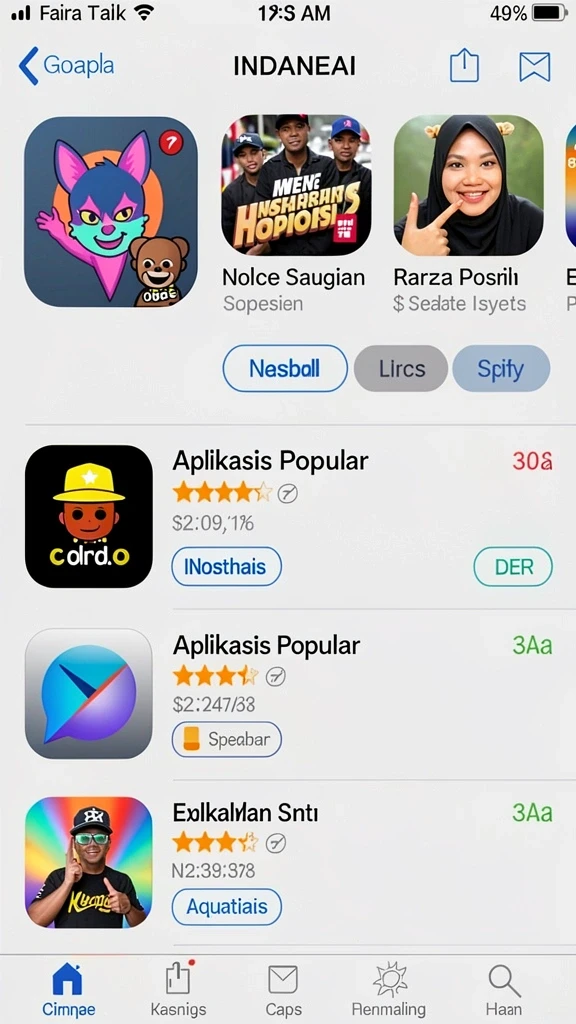Switch to the Kasnigs tab
Screen dimensions: 576x1024
pos(178,989)
